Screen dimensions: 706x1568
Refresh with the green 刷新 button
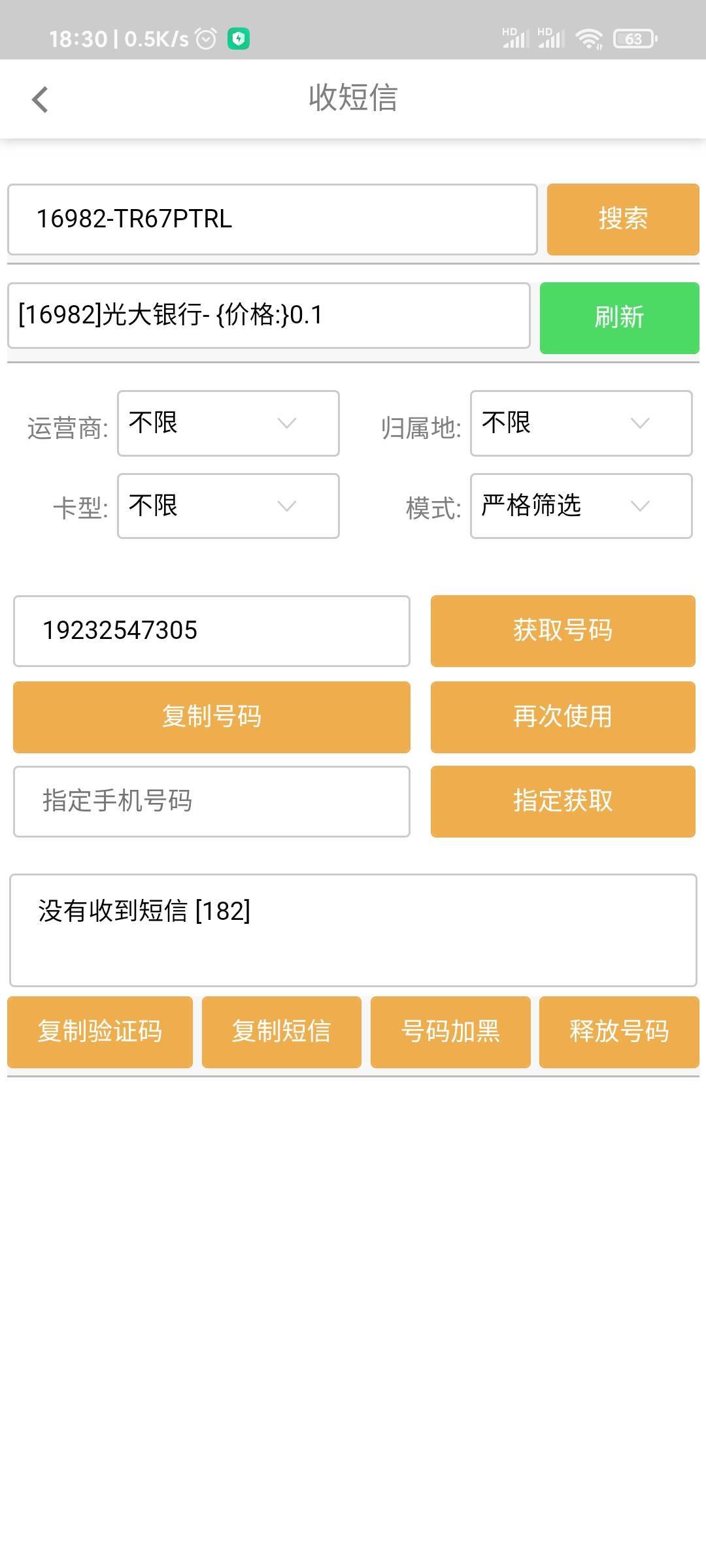[619, 318]
